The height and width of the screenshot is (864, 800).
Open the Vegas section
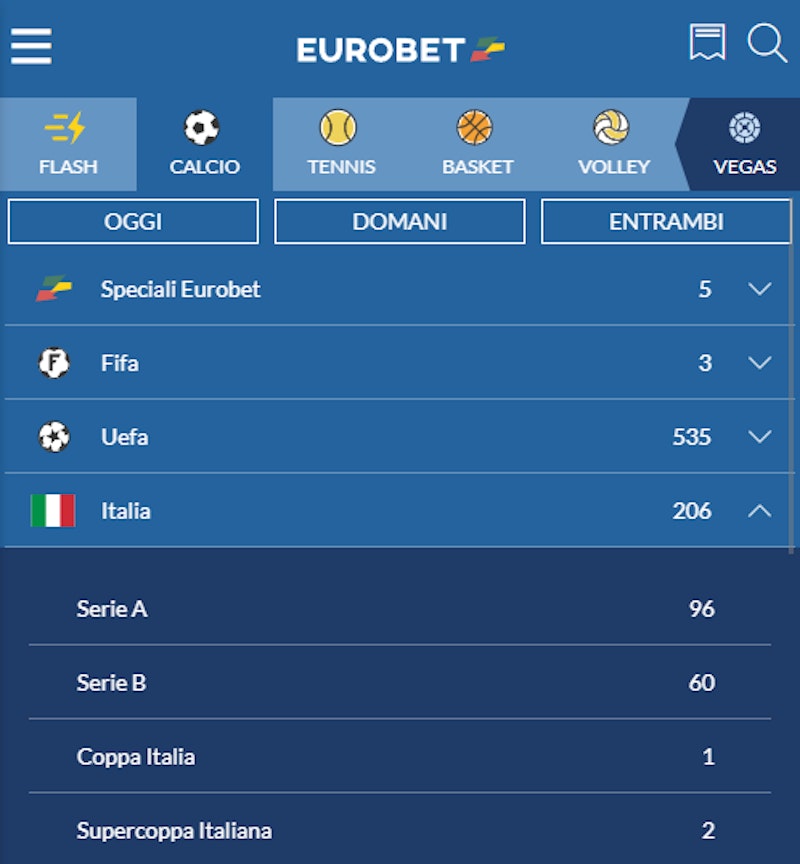[744, 144]
